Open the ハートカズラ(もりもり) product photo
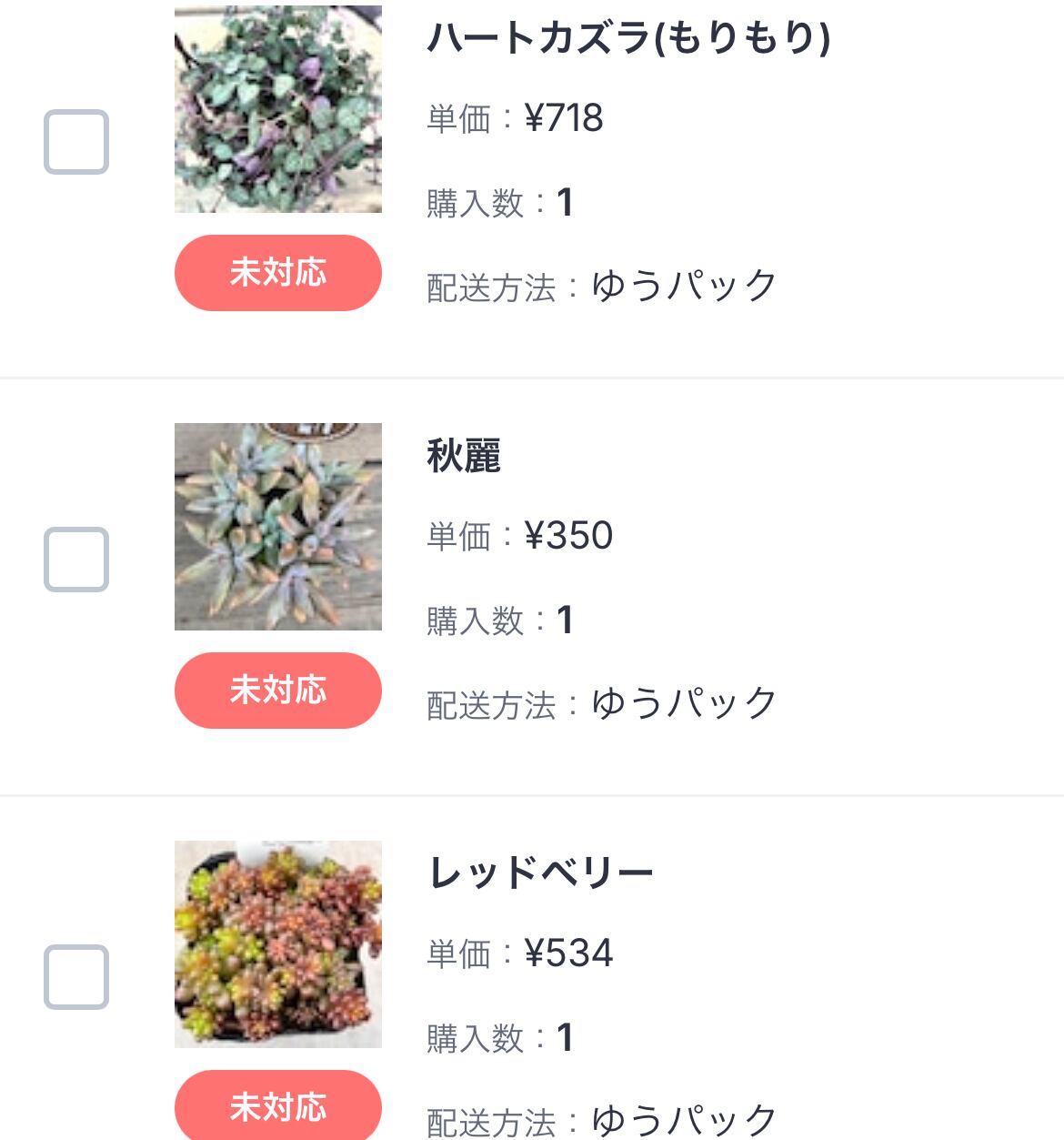 [278, 109]
